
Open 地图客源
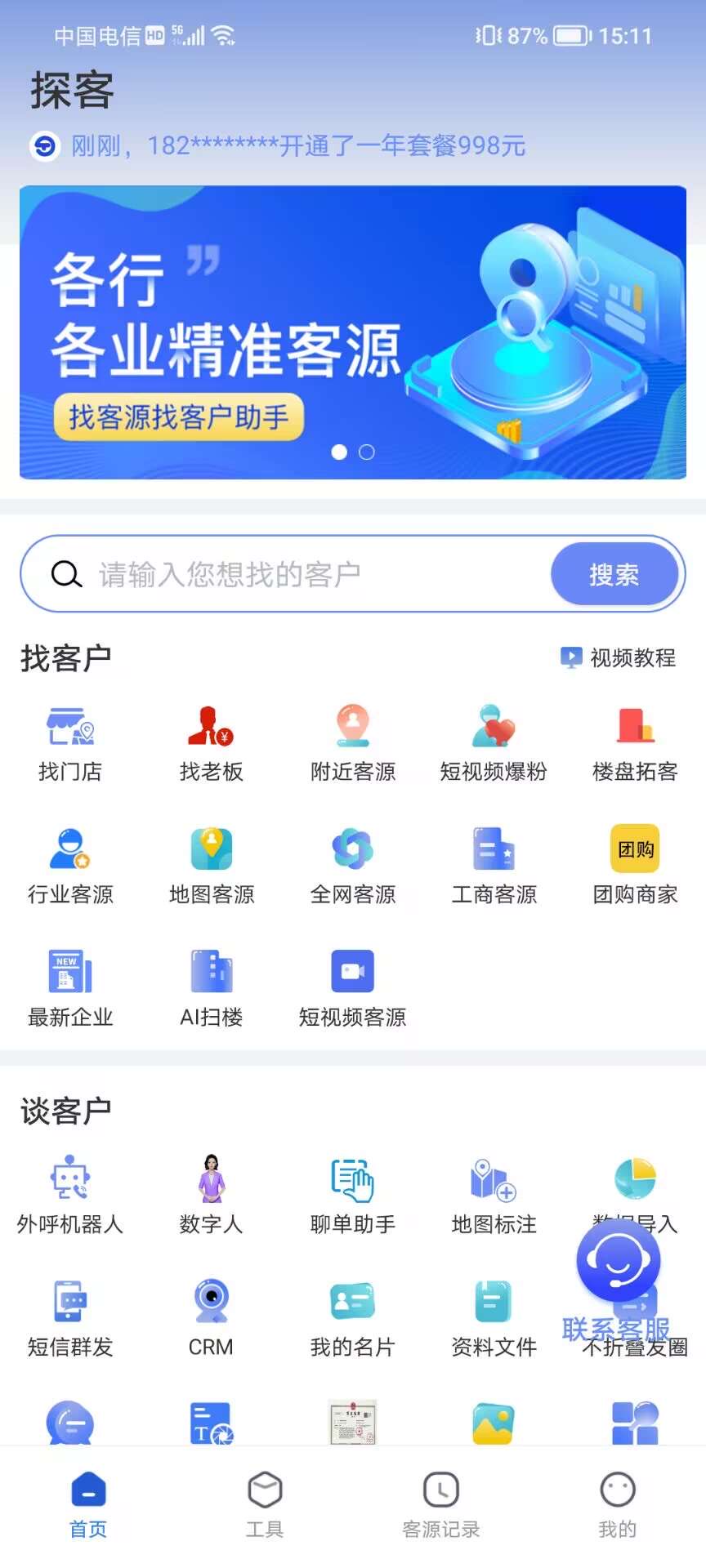(211, 866)
